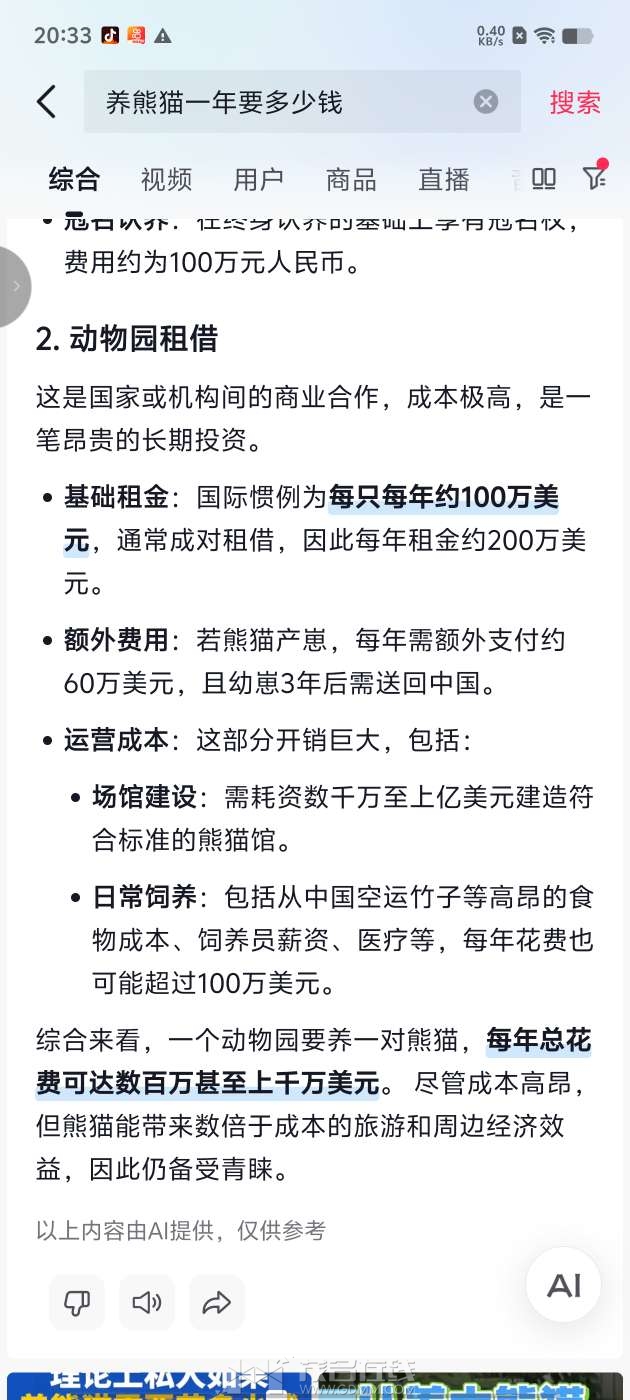630x1400 pixels.
Task: Tap the search field with the panda query
Action: pos(280,102)
